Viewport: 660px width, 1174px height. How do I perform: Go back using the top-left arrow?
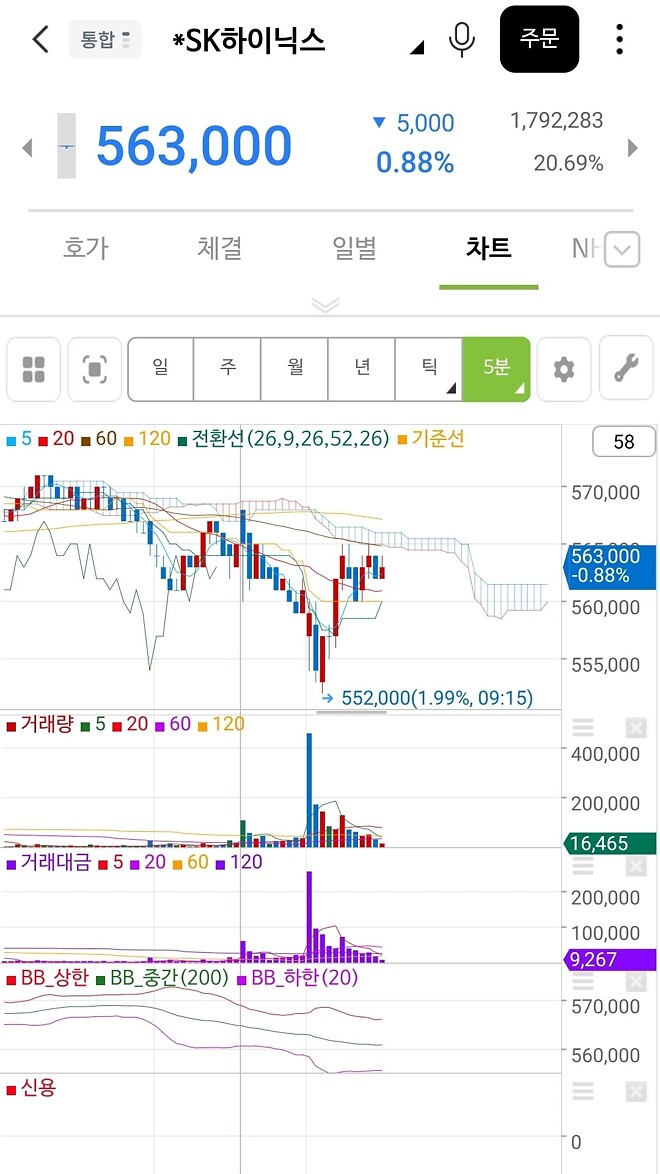(x=40, y=40)
